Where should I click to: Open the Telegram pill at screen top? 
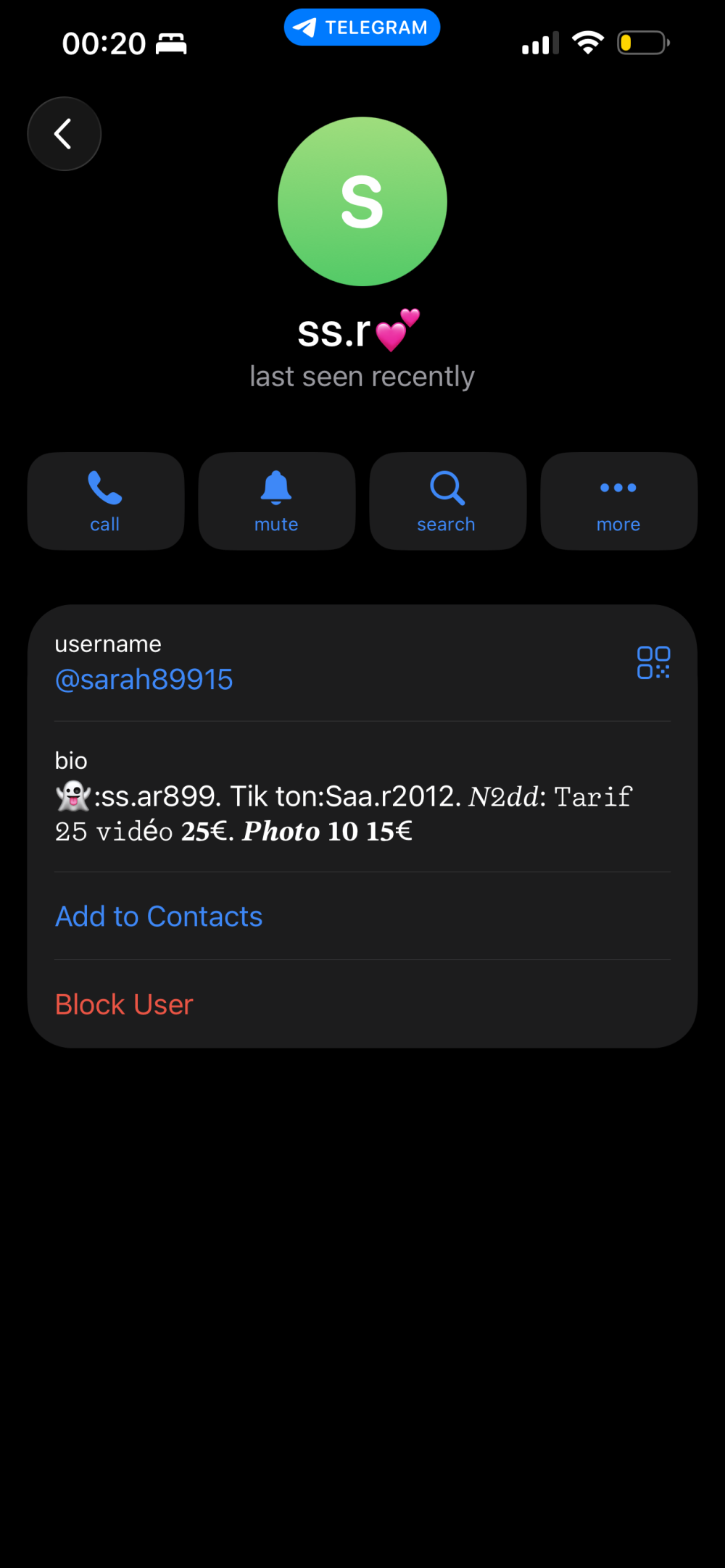pos(362,27)
